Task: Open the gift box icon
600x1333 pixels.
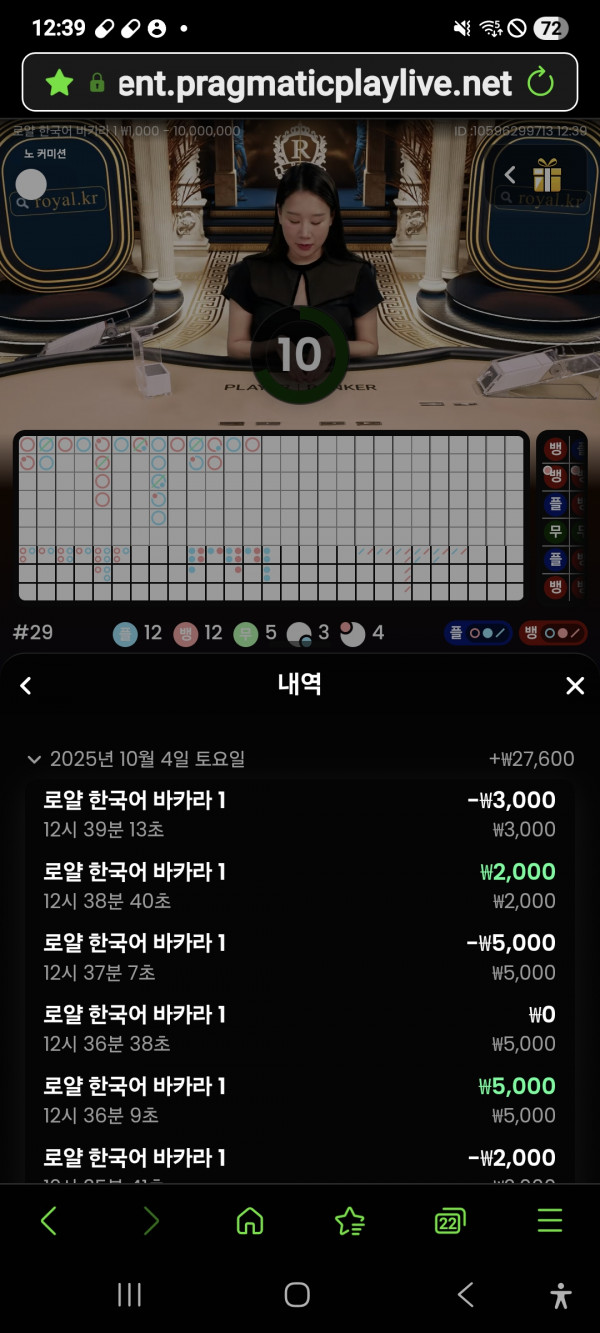Action: pos(546,176)
